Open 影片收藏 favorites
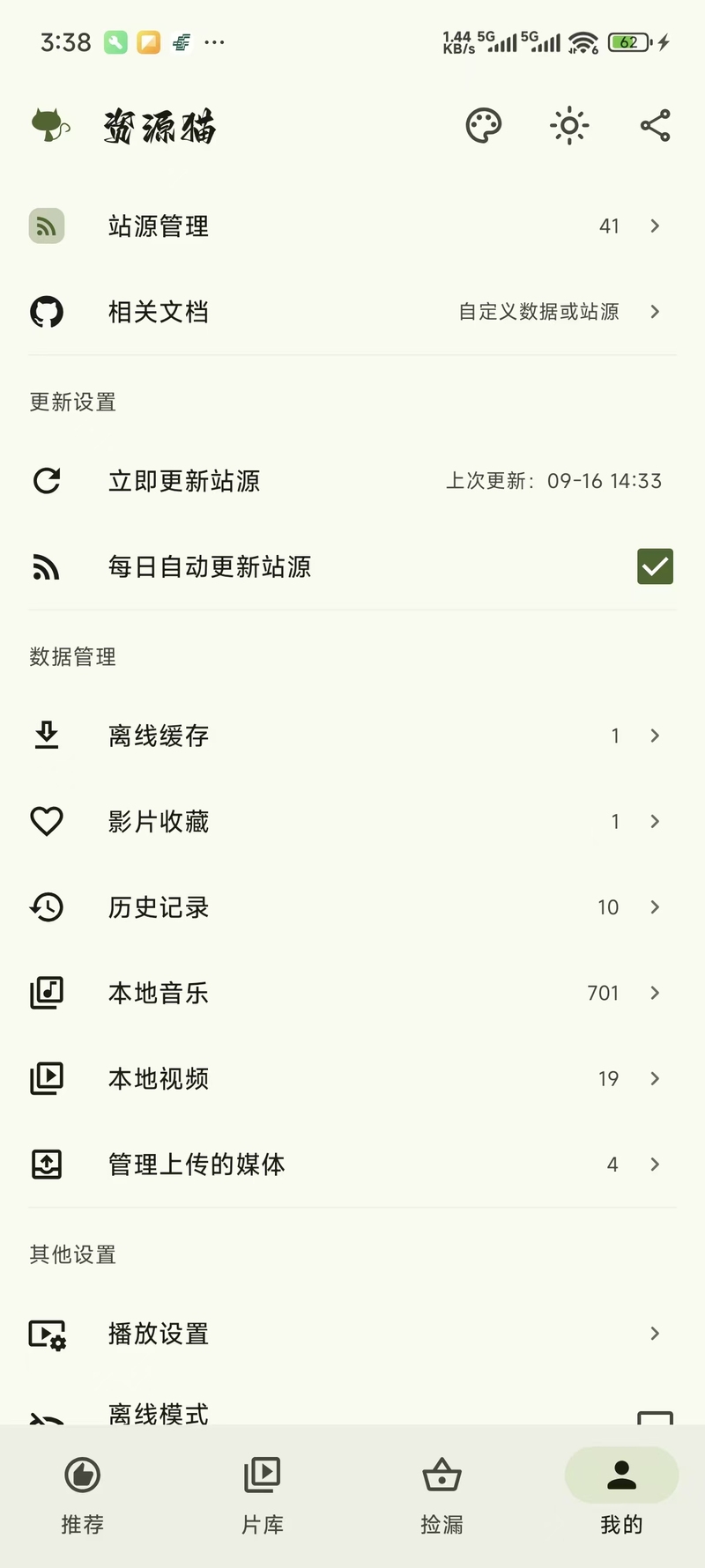This screenshot has height=1568, width=705. [352, 821]
